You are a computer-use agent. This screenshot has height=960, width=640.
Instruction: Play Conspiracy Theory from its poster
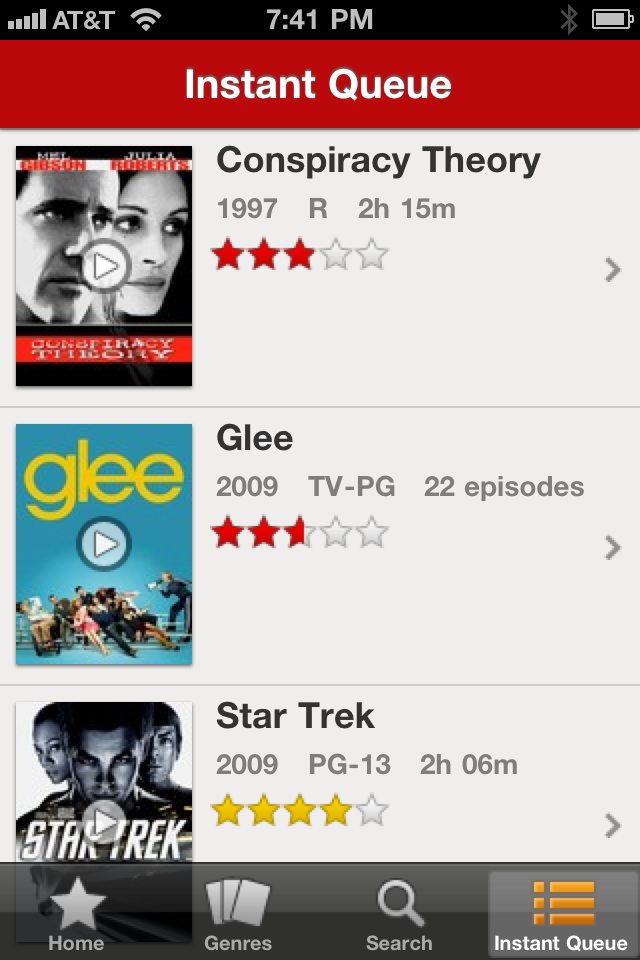point(104,266)
